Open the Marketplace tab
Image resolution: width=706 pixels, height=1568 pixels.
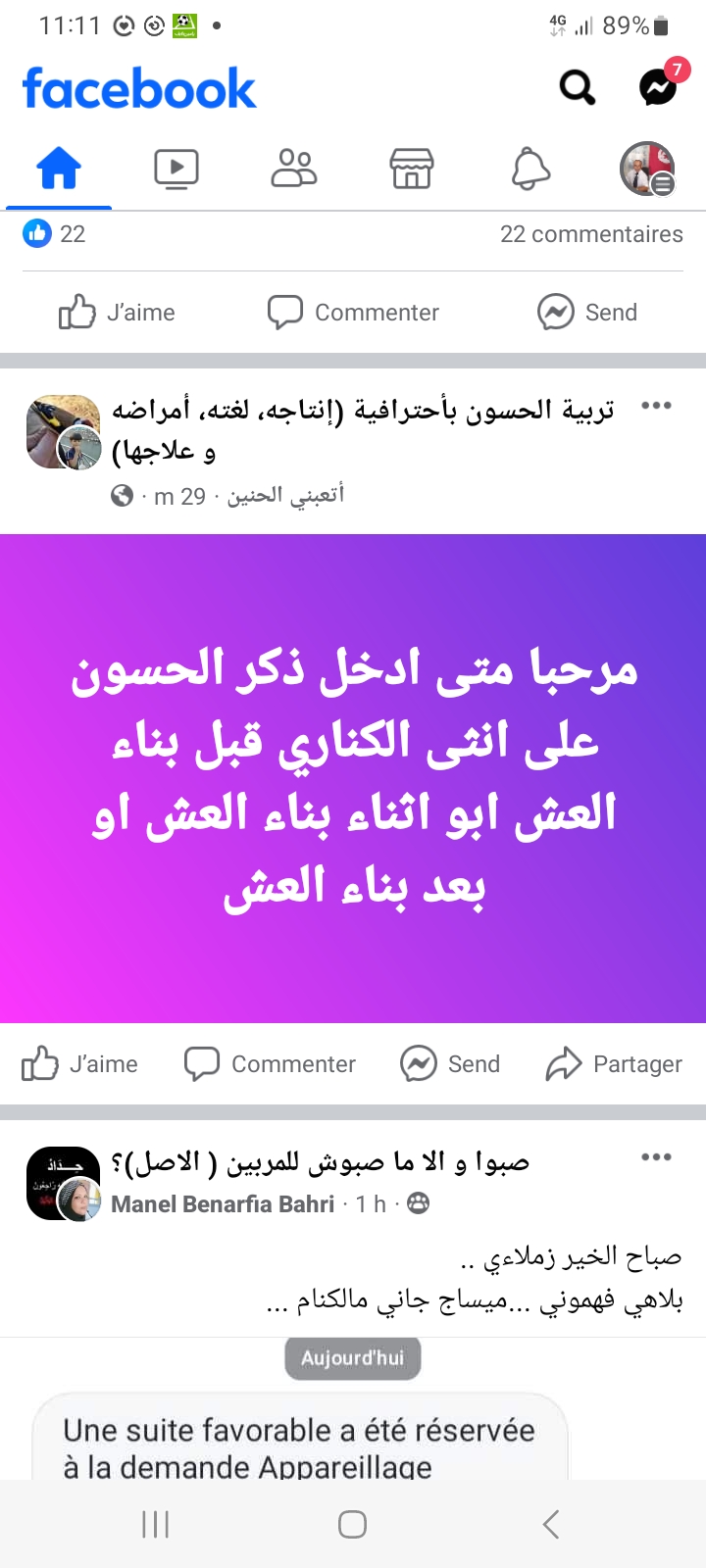(x=412, y=169)
